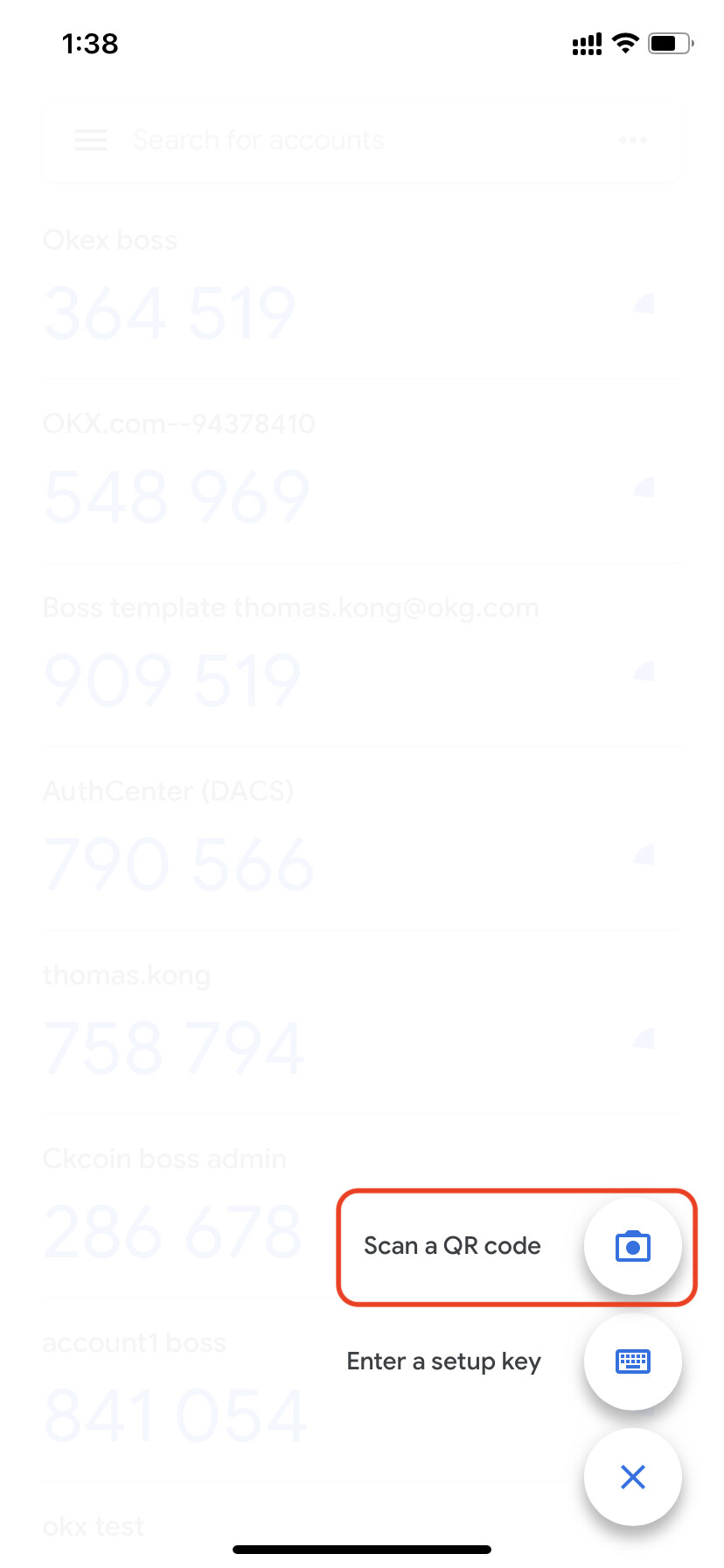This screenshot has height=1568, width=724.
Task: Tap the Scan a QR code camera button
Action: tap(632, 1245)
